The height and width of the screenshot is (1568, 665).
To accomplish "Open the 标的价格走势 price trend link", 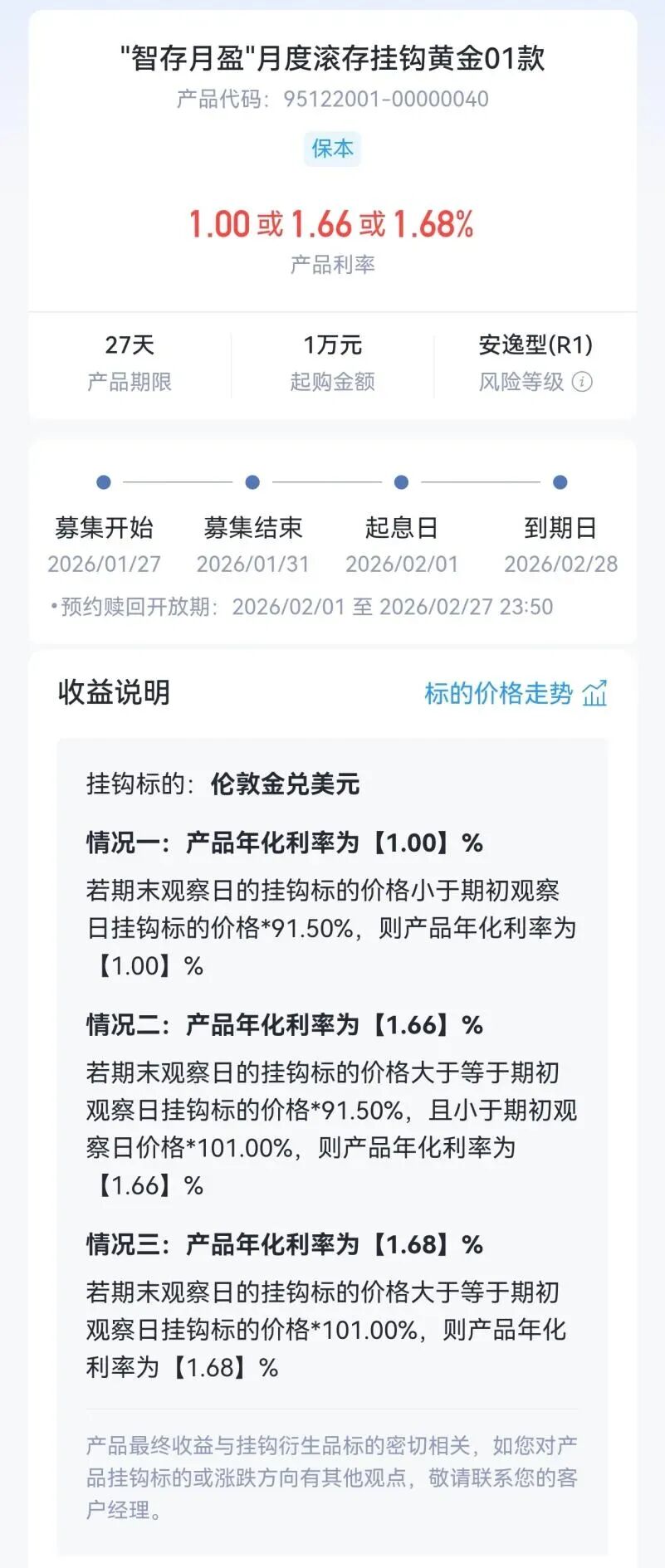I will tap(515, 692).
